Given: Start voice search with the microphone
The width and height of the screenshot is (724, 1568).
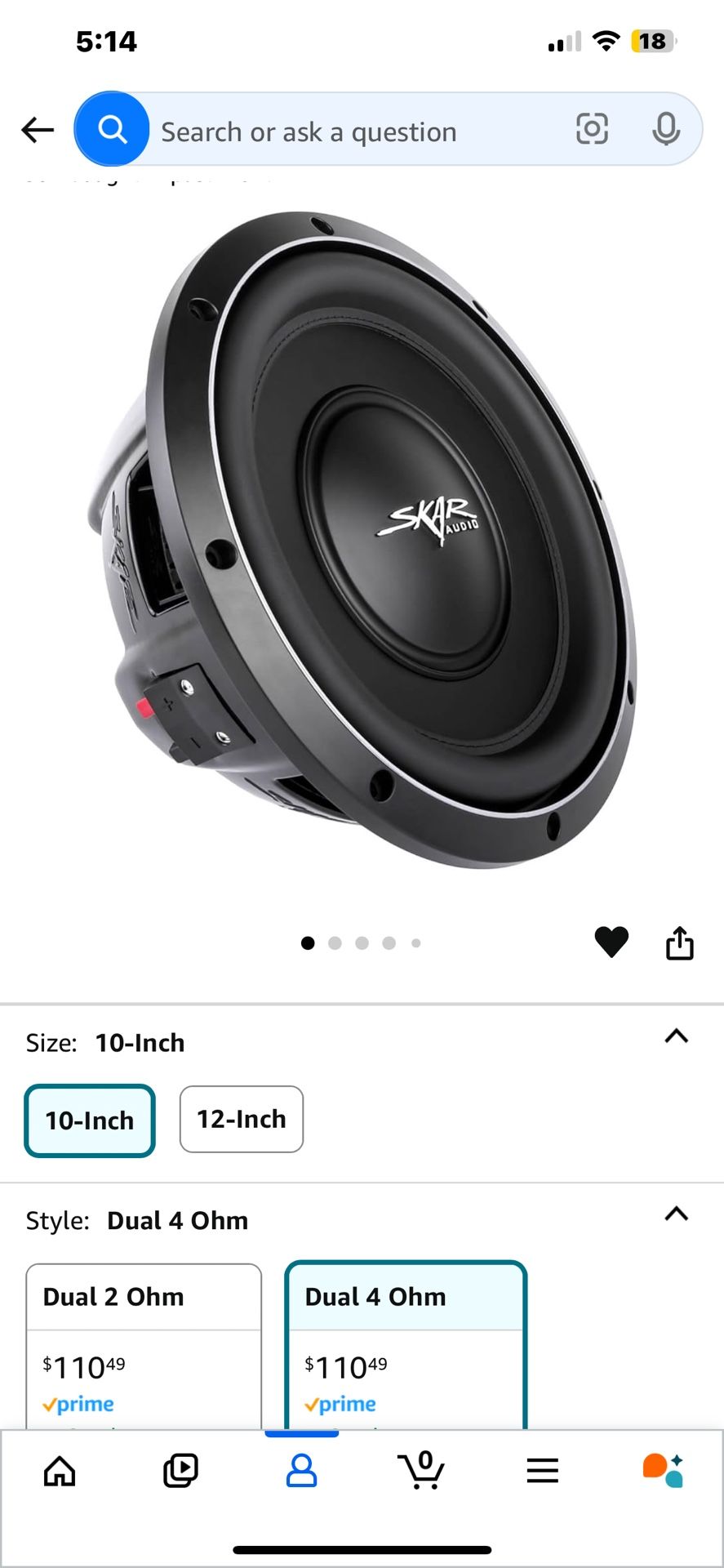Looking at the screenshot, I should click(x=666, y=129).
